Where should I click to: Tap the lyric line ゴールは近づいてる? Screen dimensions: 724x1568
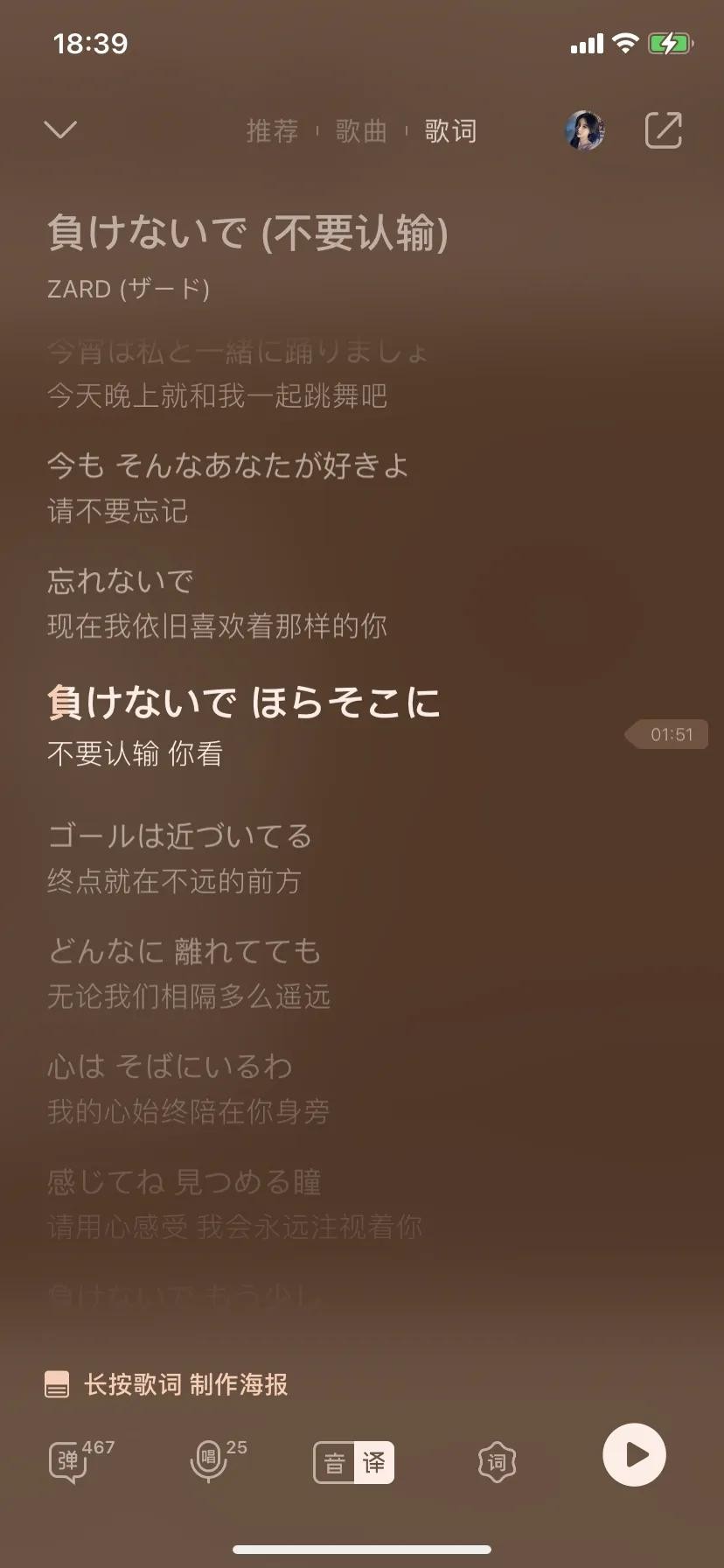180,836
